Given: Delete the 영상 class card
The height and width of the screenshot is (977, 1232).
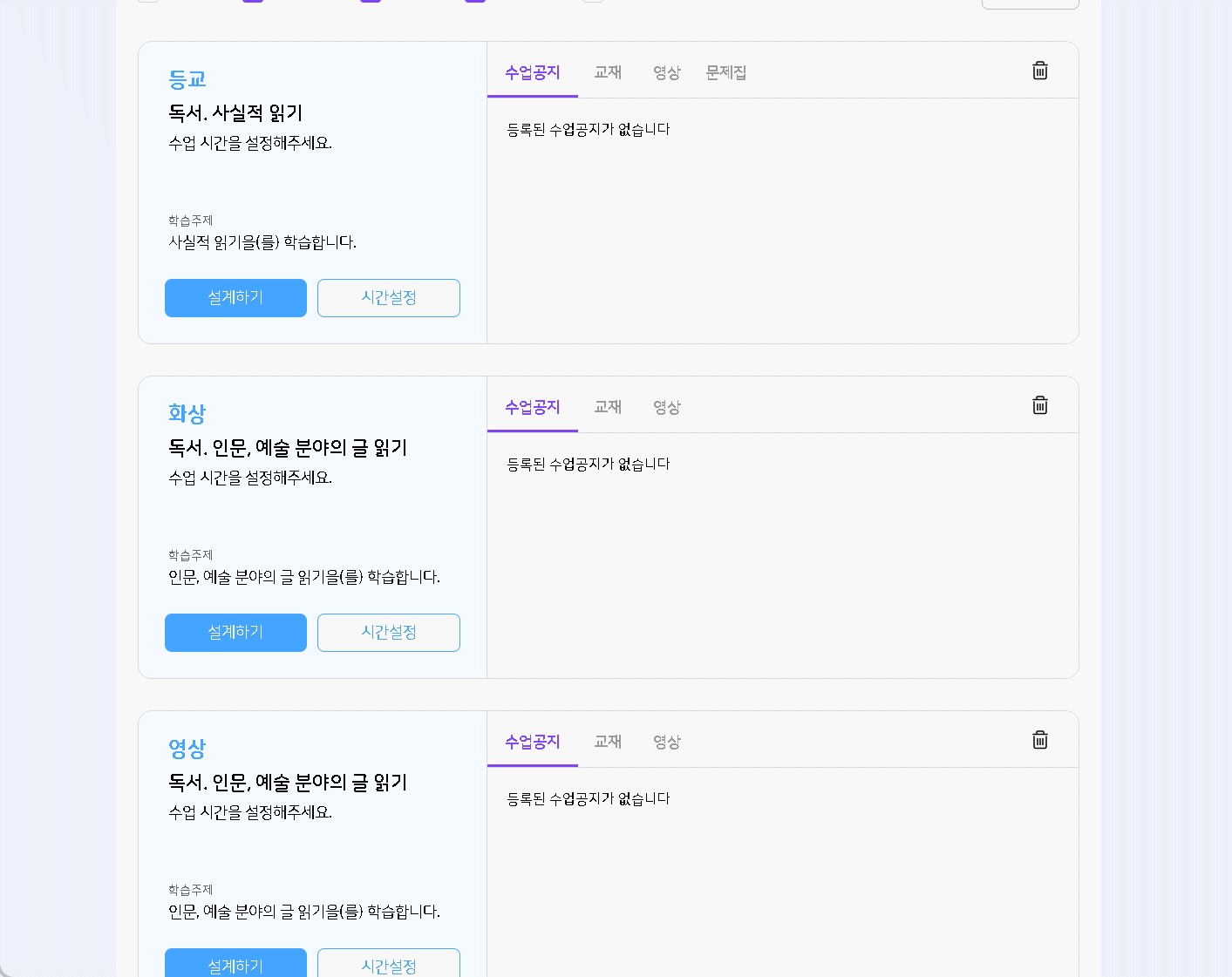Looking at the screenshot, I should coord(1039,740).
